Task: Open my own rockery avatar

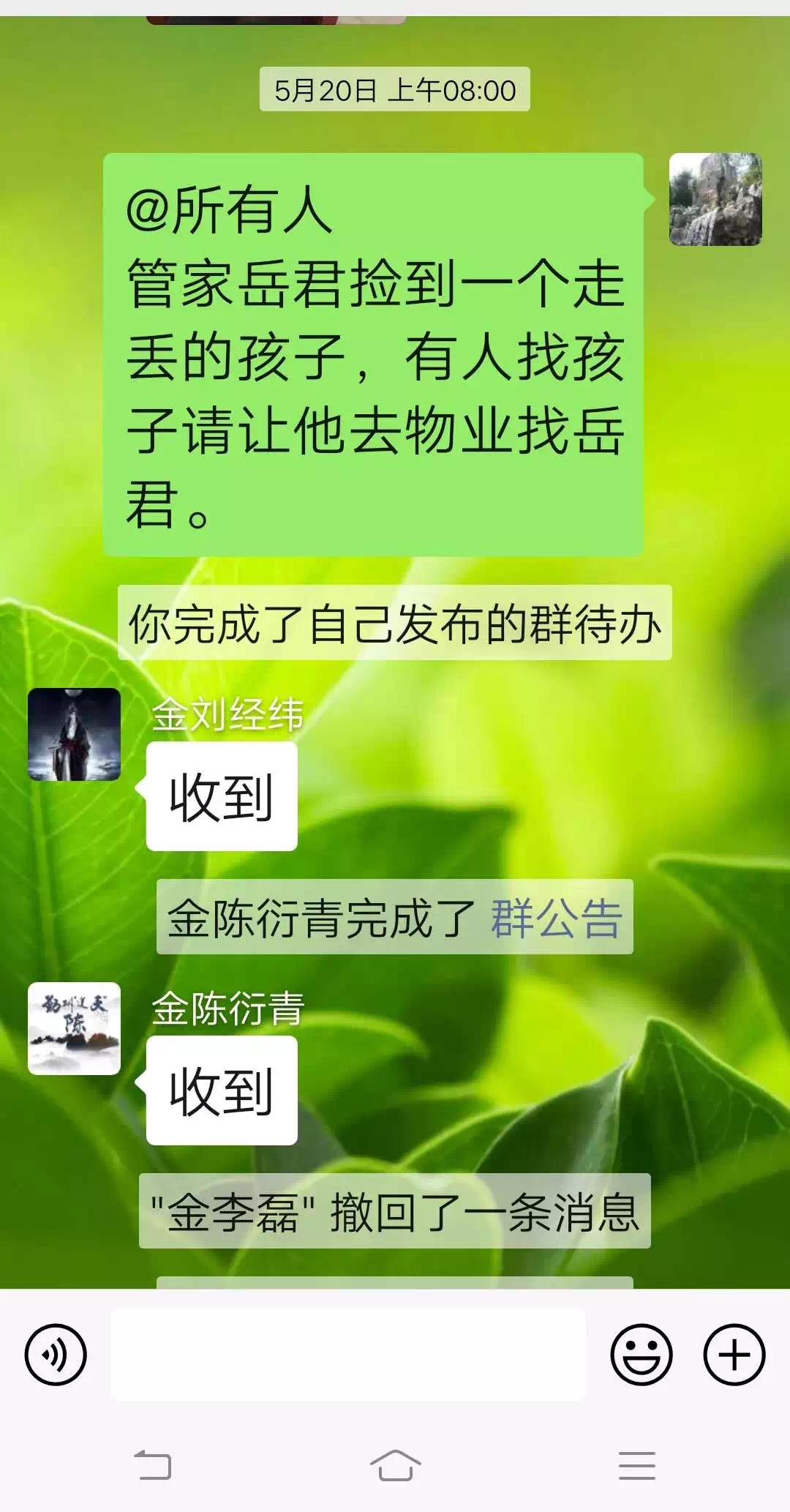Action: 715,199
